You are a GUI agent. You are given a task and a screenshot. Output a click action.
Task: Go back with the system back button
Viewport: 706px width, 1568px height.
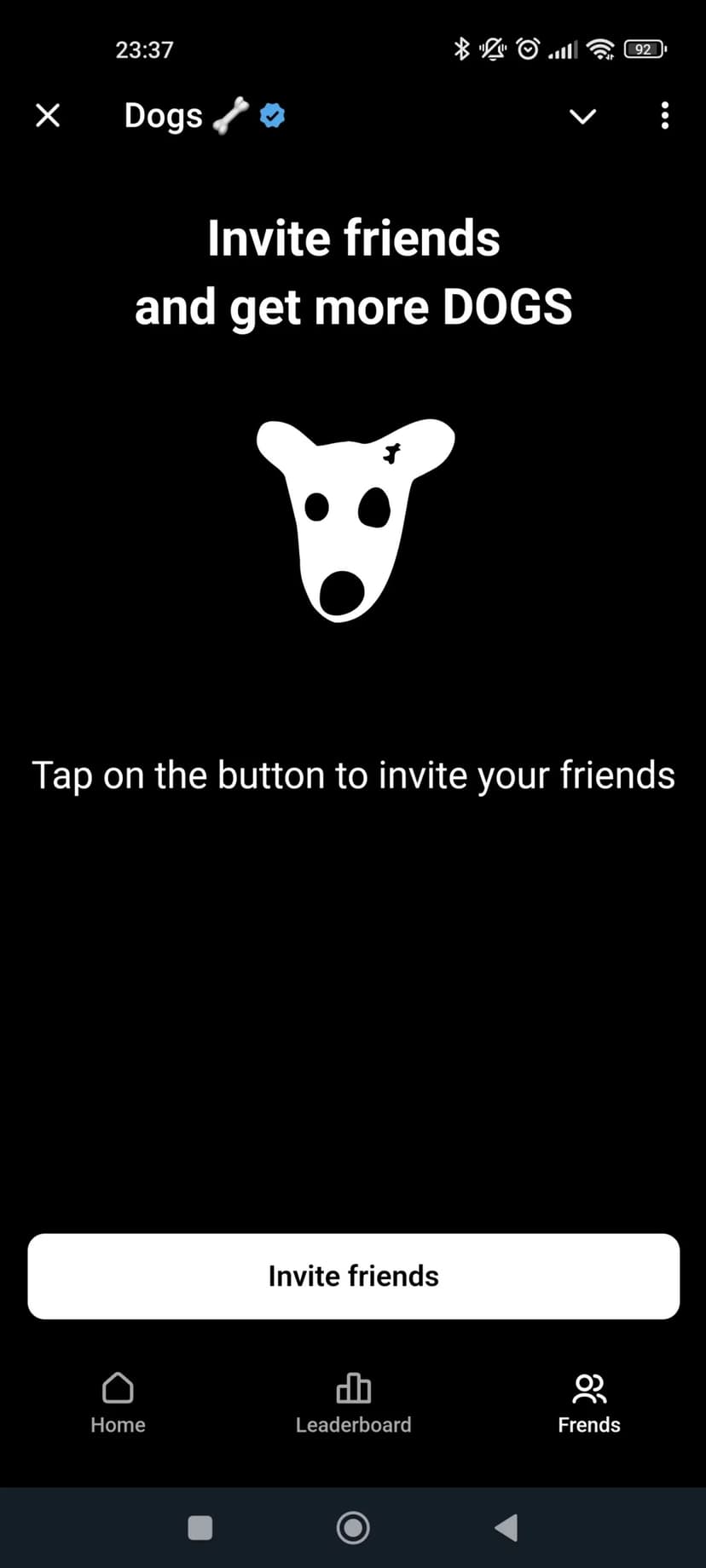tap(506, 1527)
